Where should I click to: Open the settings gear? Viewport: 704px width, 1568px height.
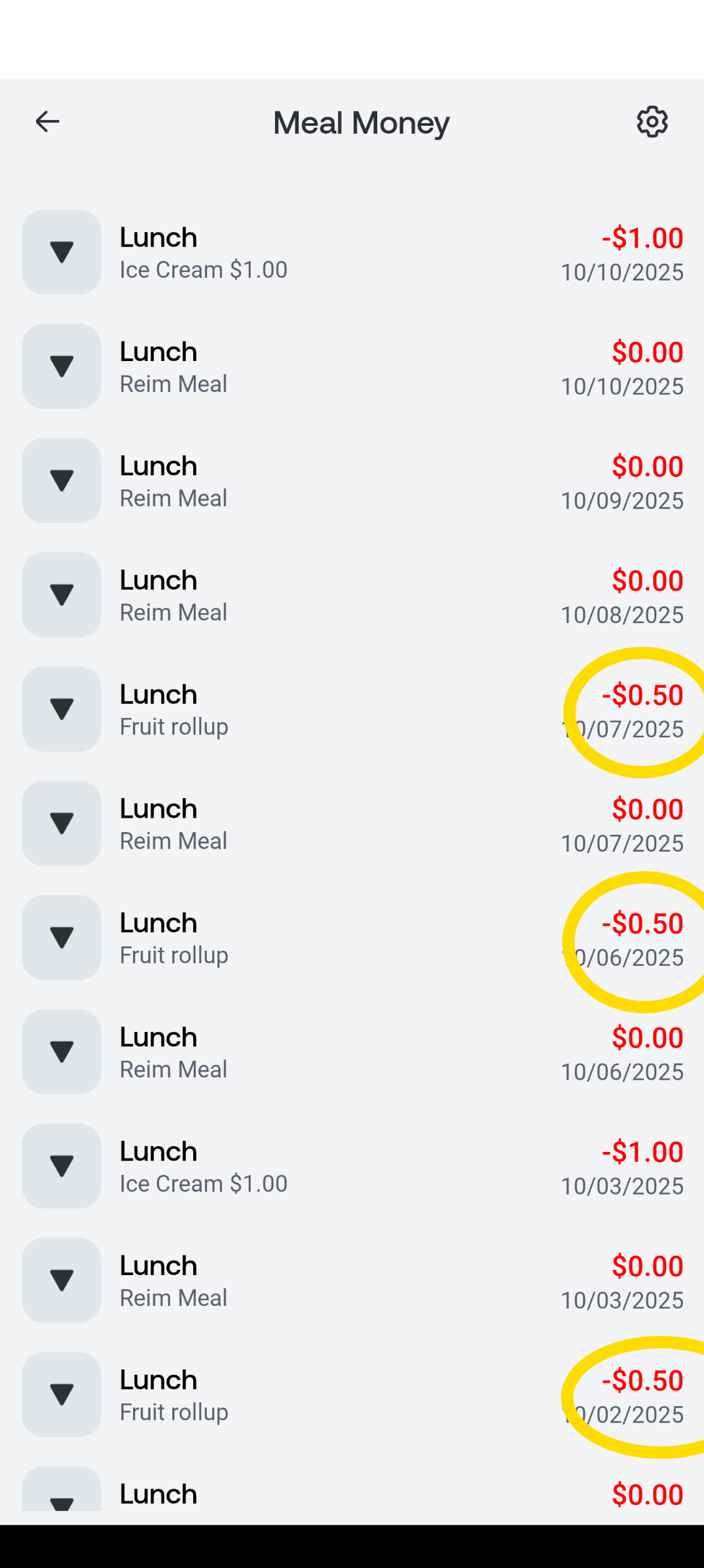(x=652, y=122)
